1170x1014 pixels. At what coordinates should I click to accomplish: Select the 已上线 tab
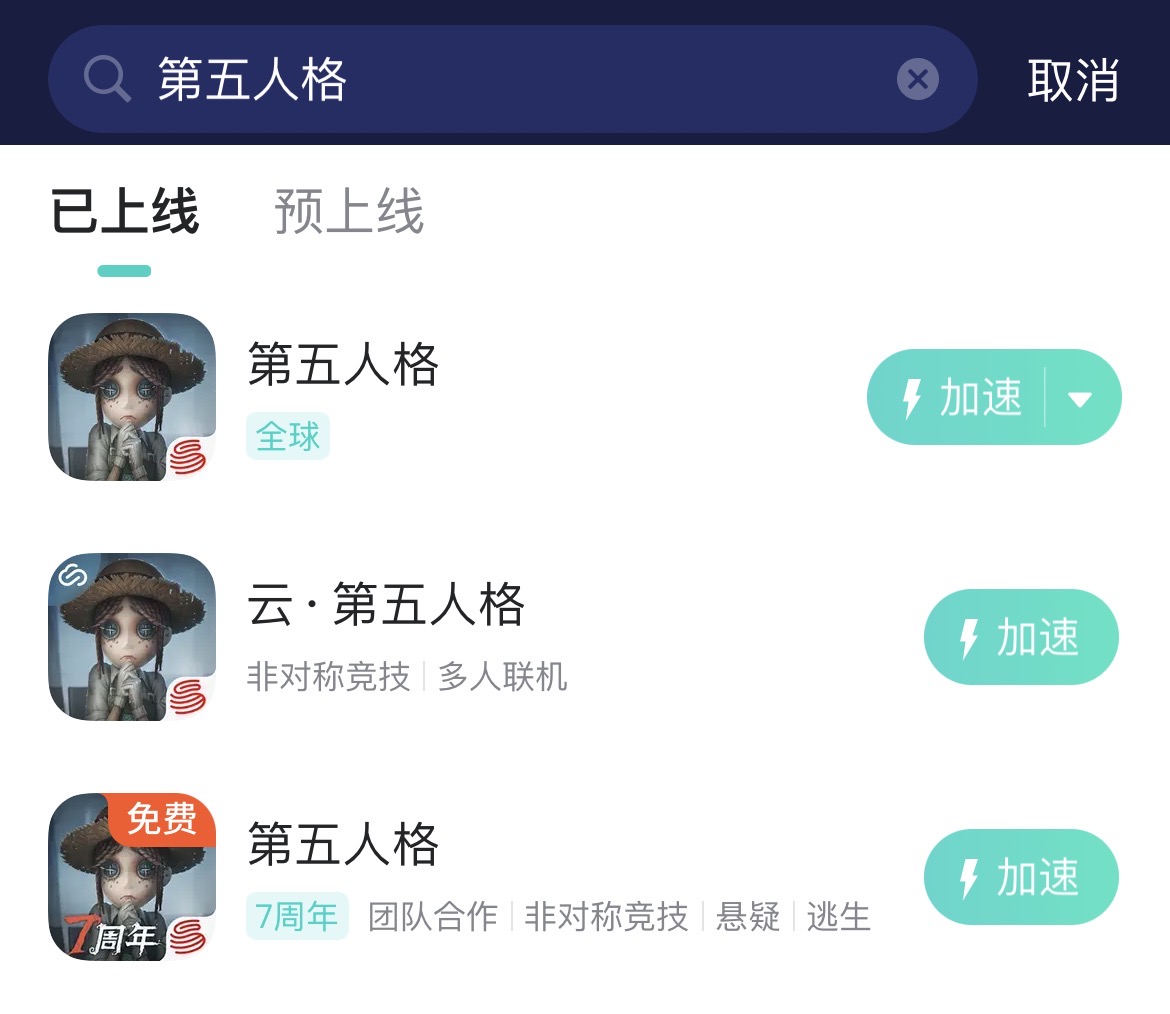[x=125, y=212]
